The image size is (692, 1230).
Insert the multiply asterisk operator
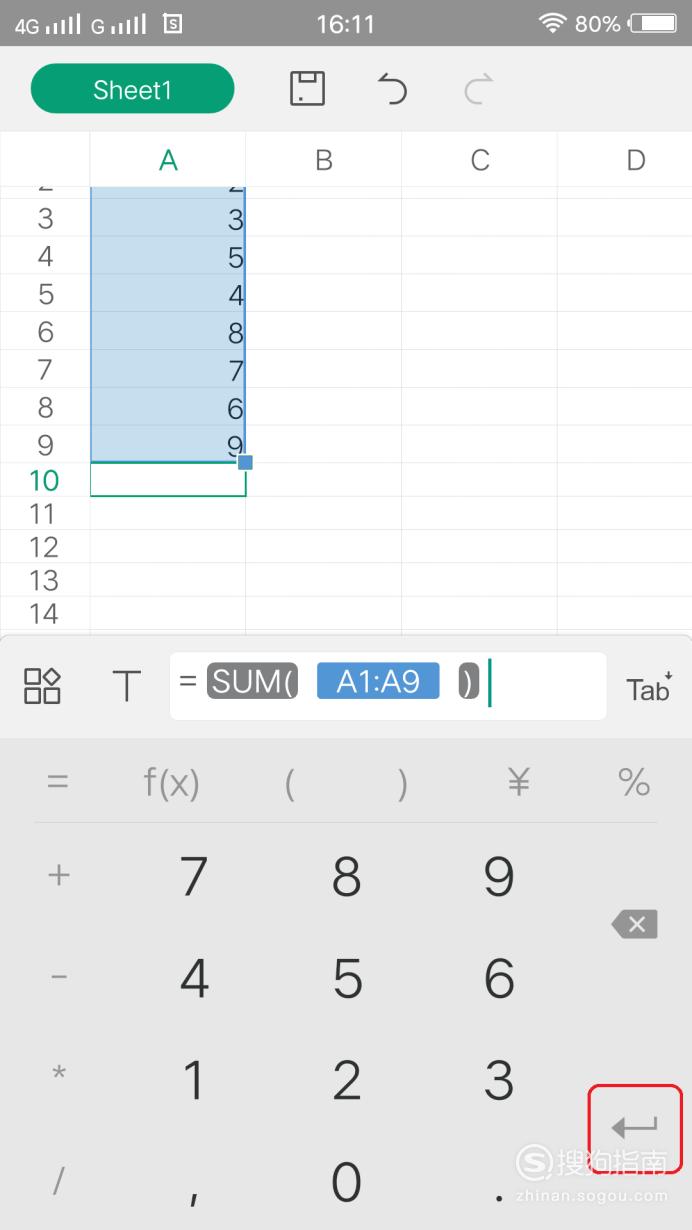pyautogui.click(x=58, y=1075)
